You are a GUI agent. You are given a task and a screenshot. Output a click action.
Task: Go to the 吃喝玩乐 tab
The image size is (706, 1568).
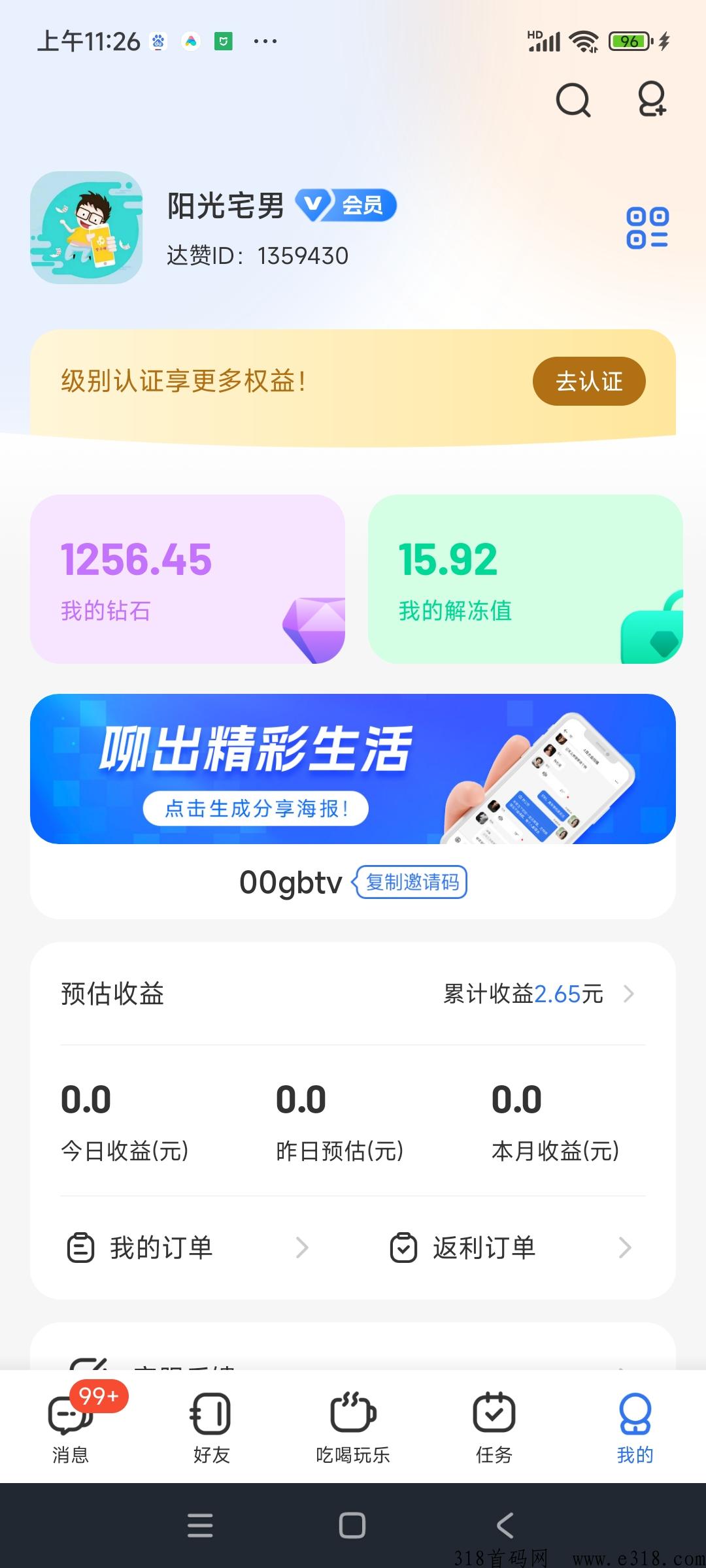[x=353, y=1425]
